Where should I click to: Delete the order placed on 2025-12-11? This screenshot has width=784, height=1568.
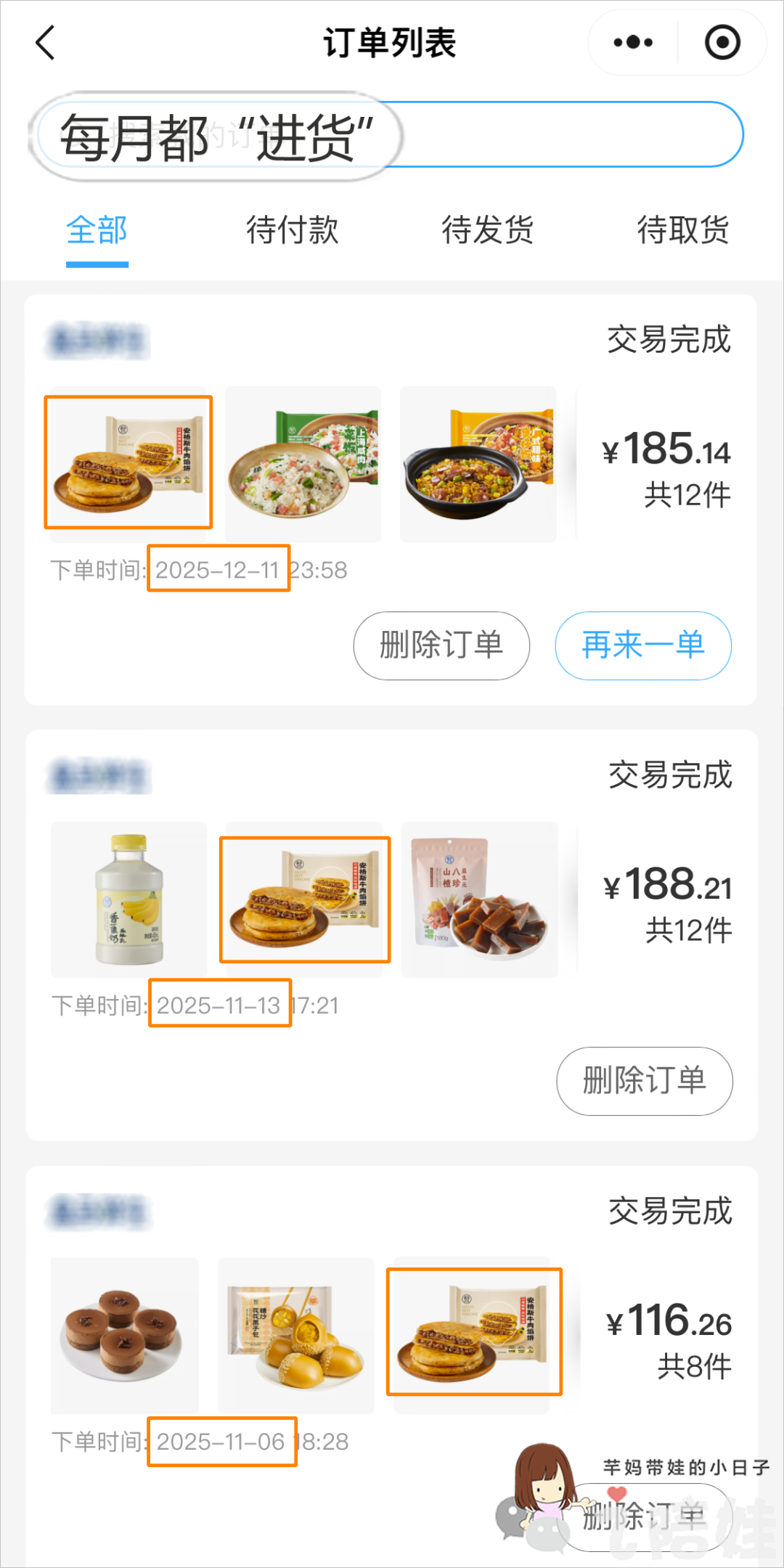[441, 645]
